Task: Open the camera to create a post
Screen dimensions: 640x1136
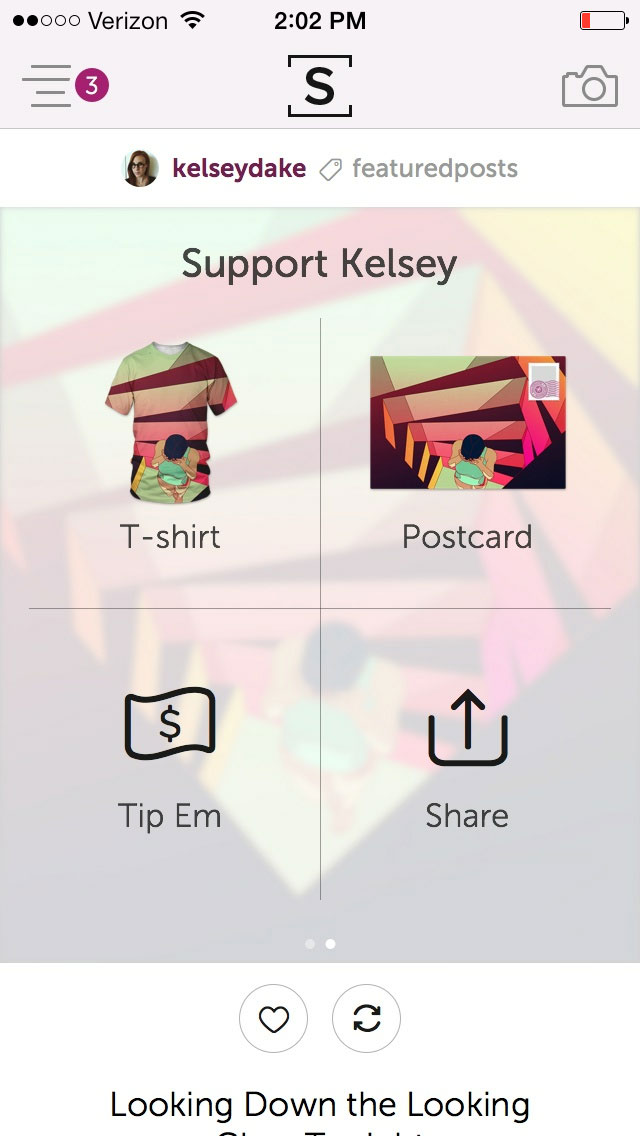Action: [590, 86]
